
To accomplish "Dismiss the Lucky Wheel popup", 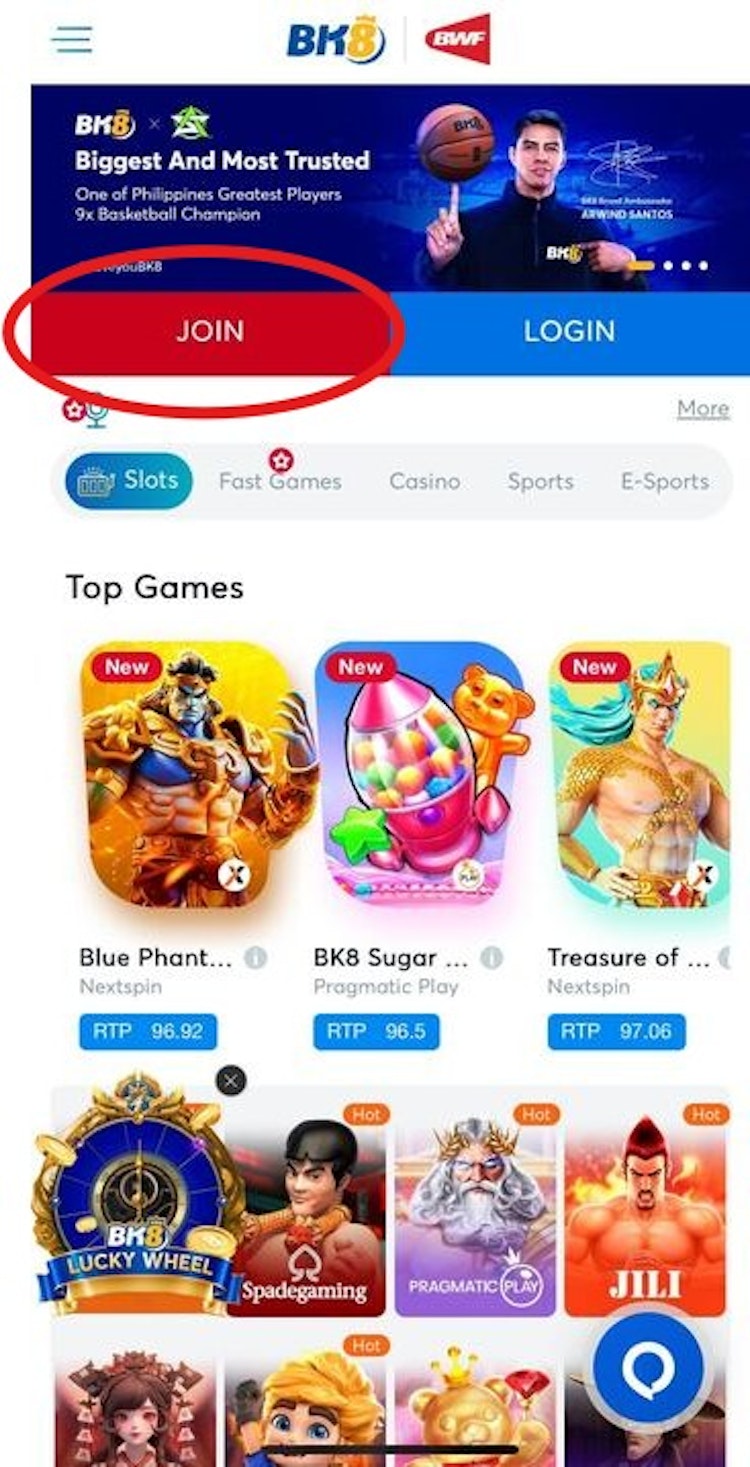I will click(x=231, y=1081).
